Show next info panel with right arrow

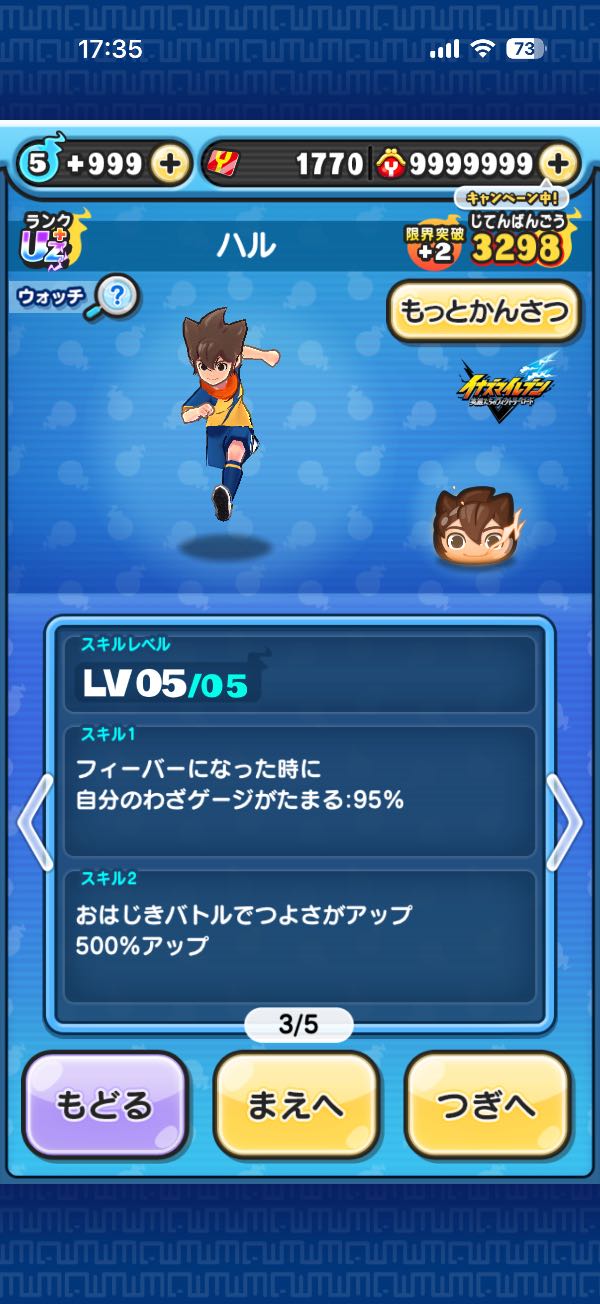(566, 822)
